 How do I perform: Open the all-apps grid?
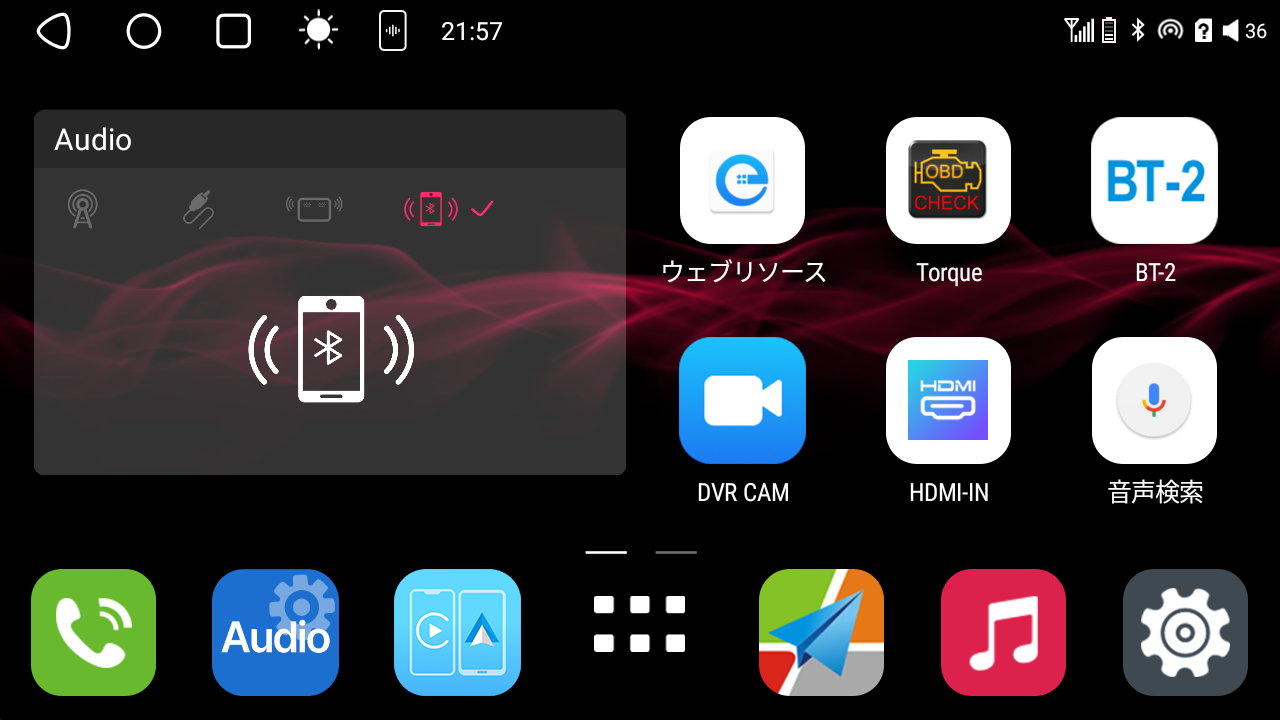point(639,623)
